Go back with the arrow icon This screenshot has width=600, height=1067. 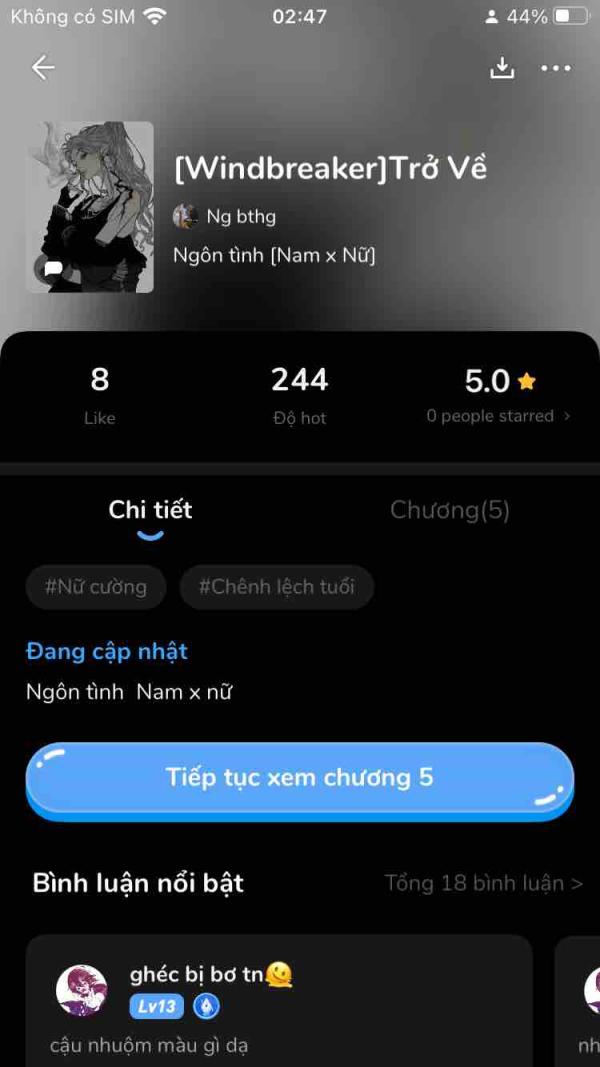point(43,67)
